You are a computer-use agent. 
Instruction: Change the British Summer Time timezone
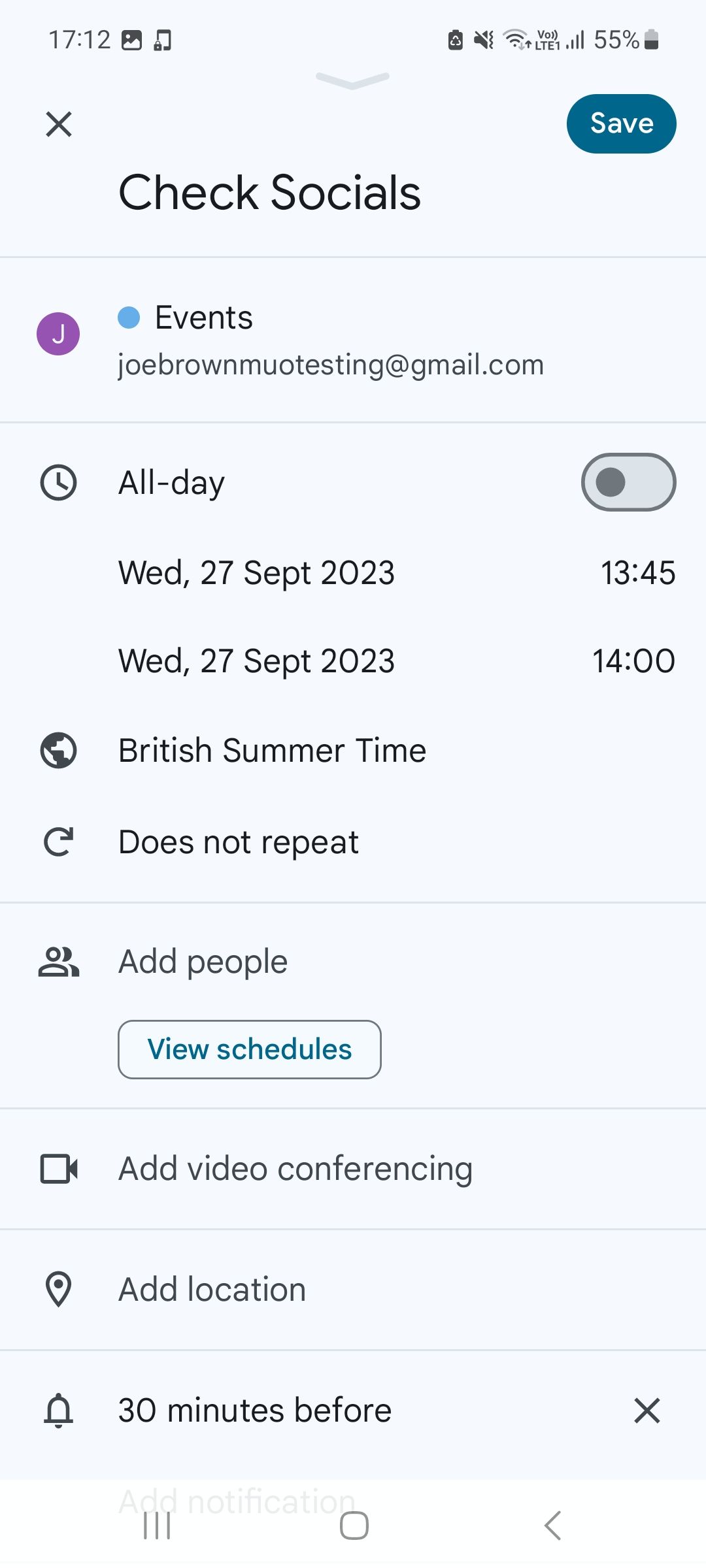(271, 750)
